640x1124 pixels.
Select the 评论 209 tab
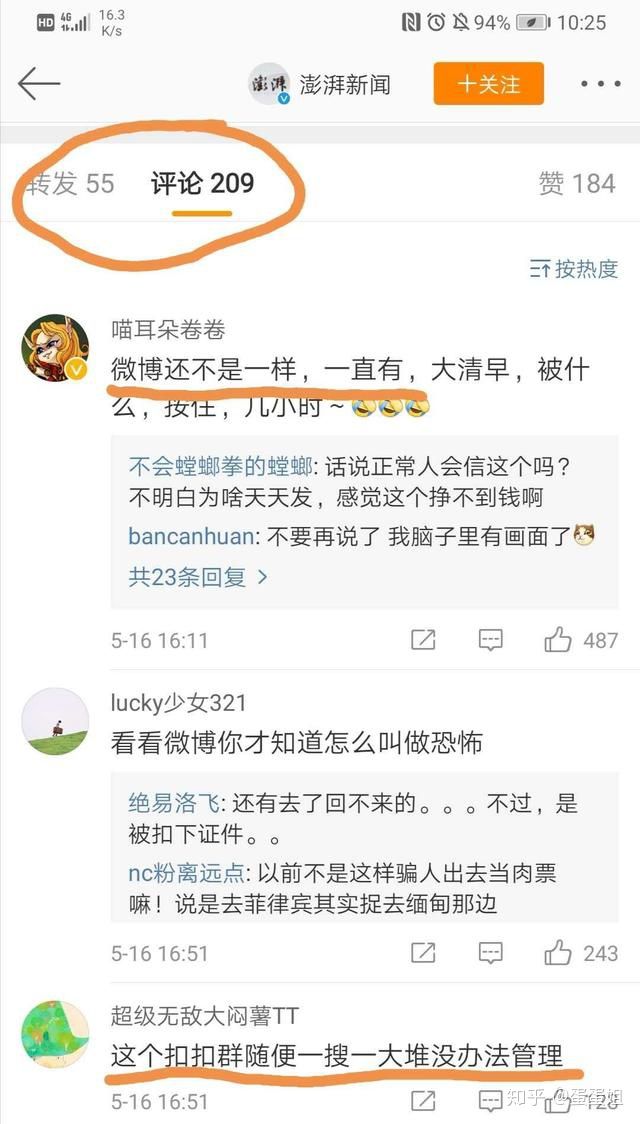(202, 184)
